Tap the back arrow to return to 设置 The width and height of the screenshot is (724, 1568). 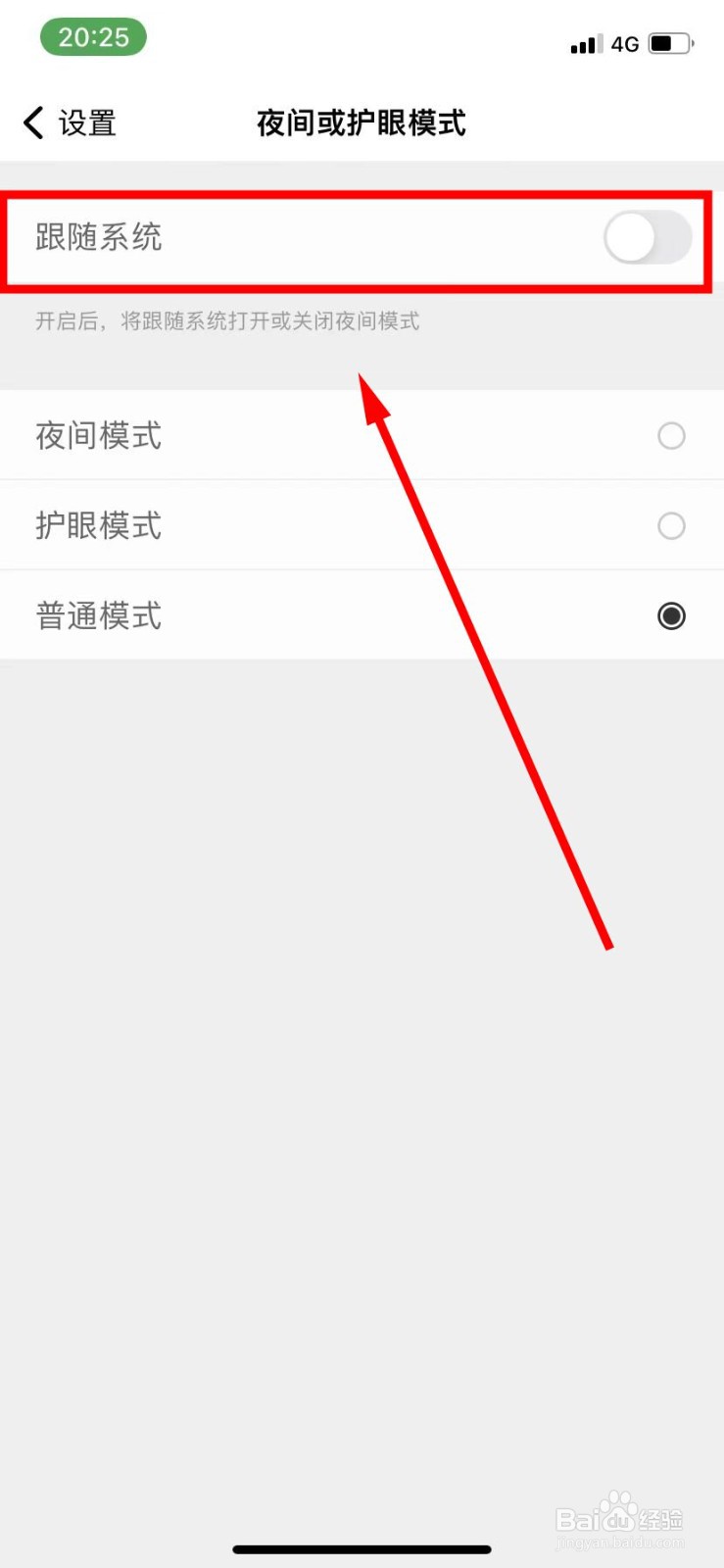tap(32, 122)
